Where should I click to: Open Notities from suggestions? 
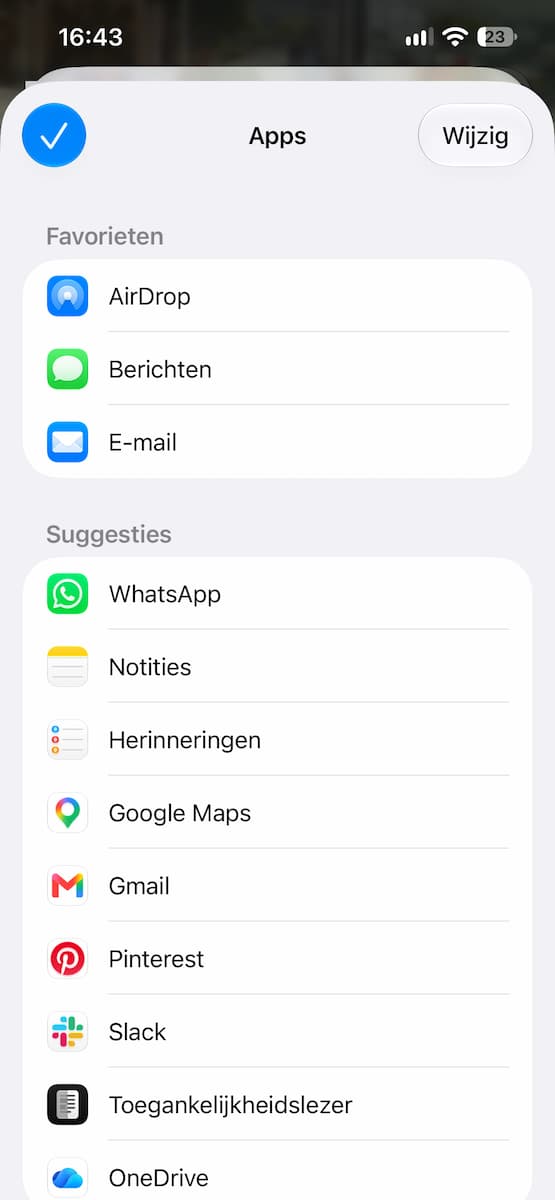click(277, 667)
